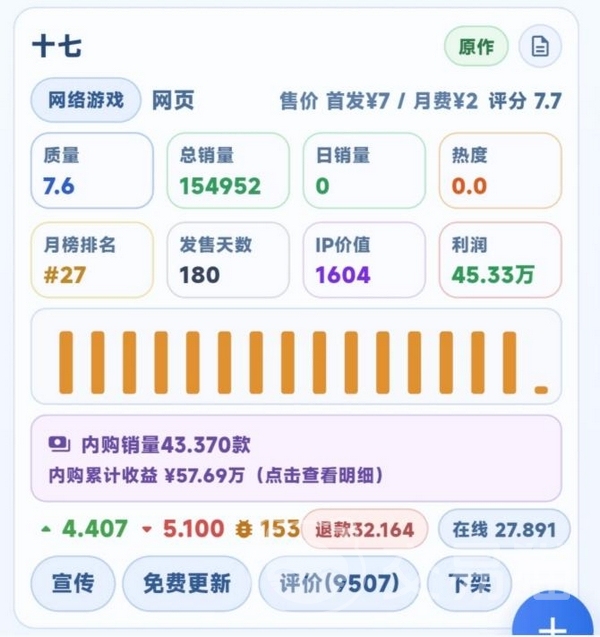
Task: Select 免费更新 for this game
Action: 186,582
